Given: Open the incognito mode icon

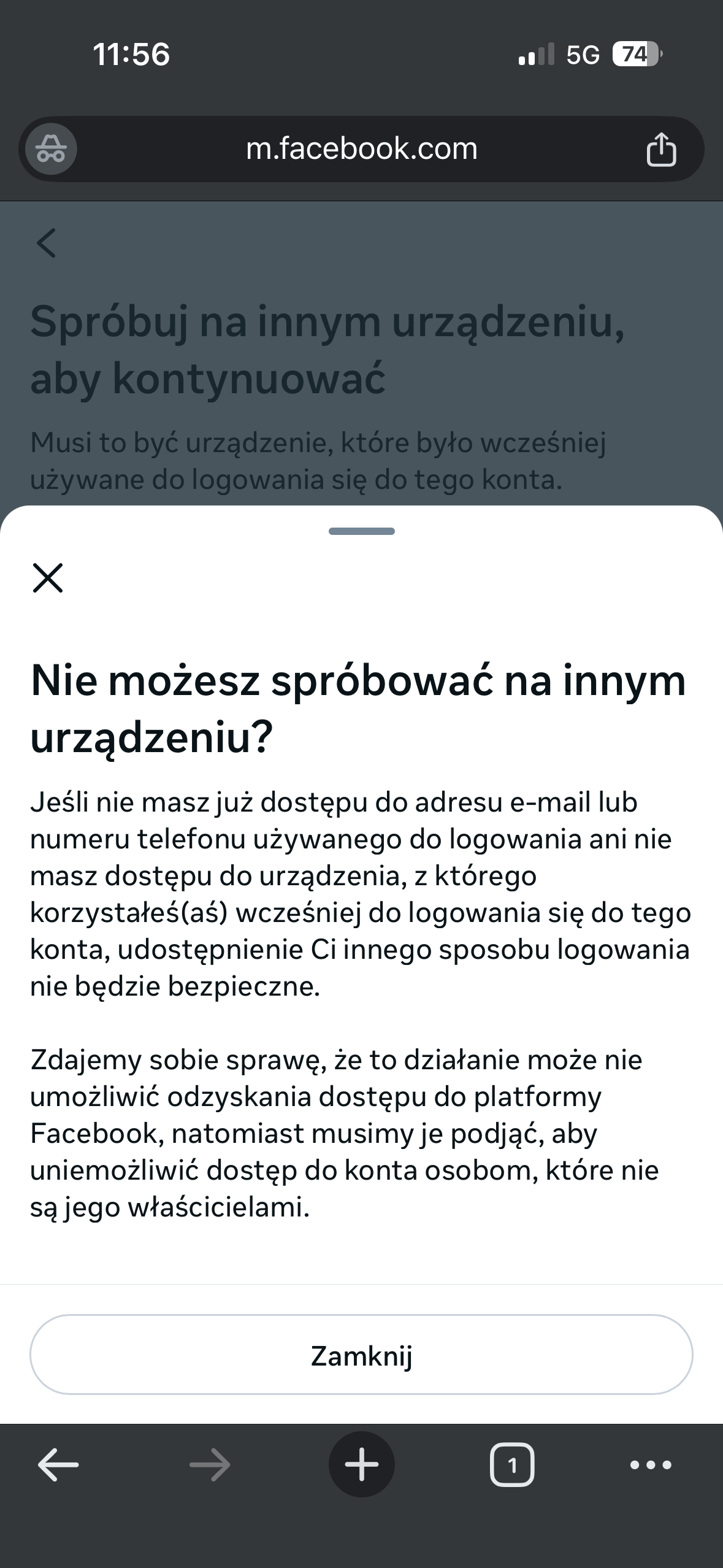Looking at the screenshot, I should 51,149.
